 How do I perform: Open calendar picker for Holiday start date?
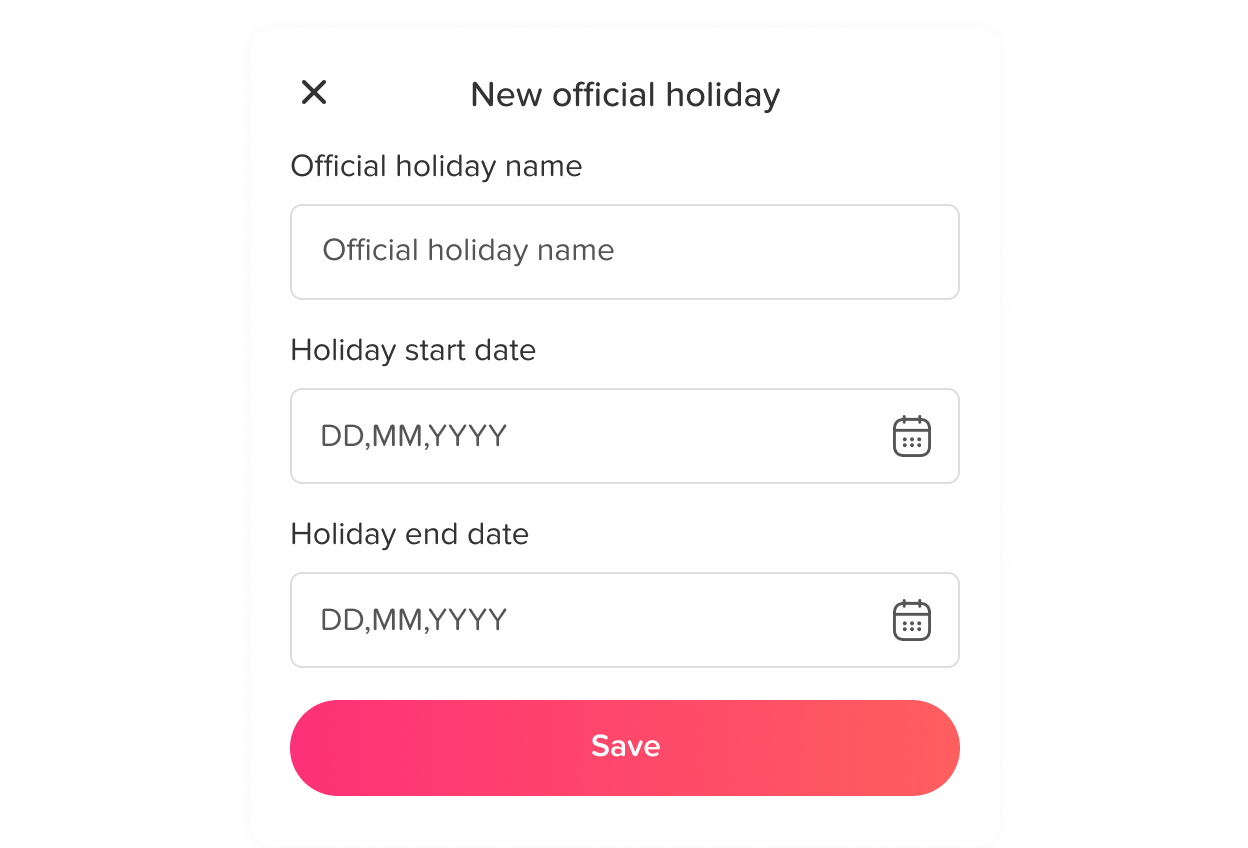pyautogui.click(x=911, y=437)
